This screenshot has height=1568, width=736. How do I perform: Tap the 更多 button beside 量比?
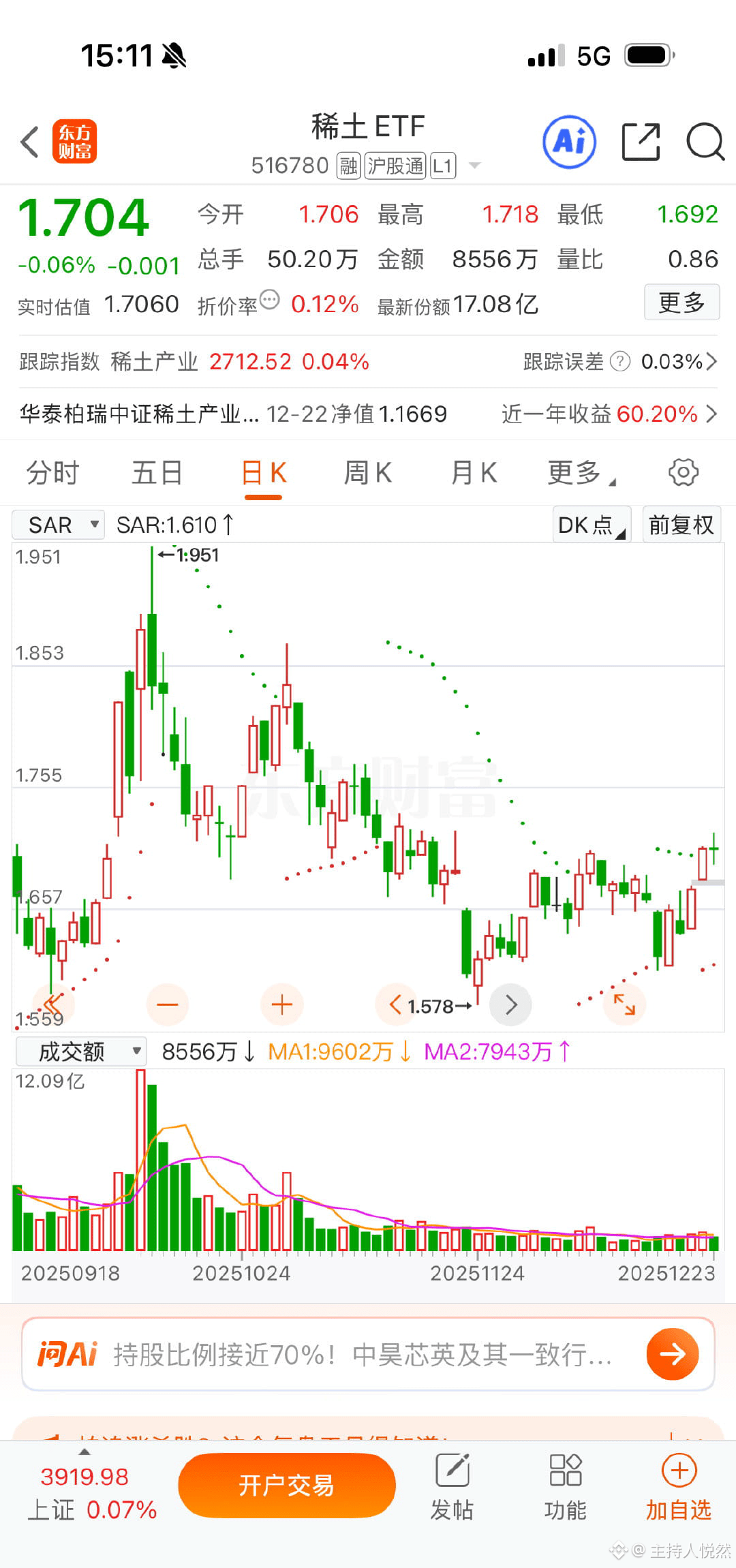(681, 302)
